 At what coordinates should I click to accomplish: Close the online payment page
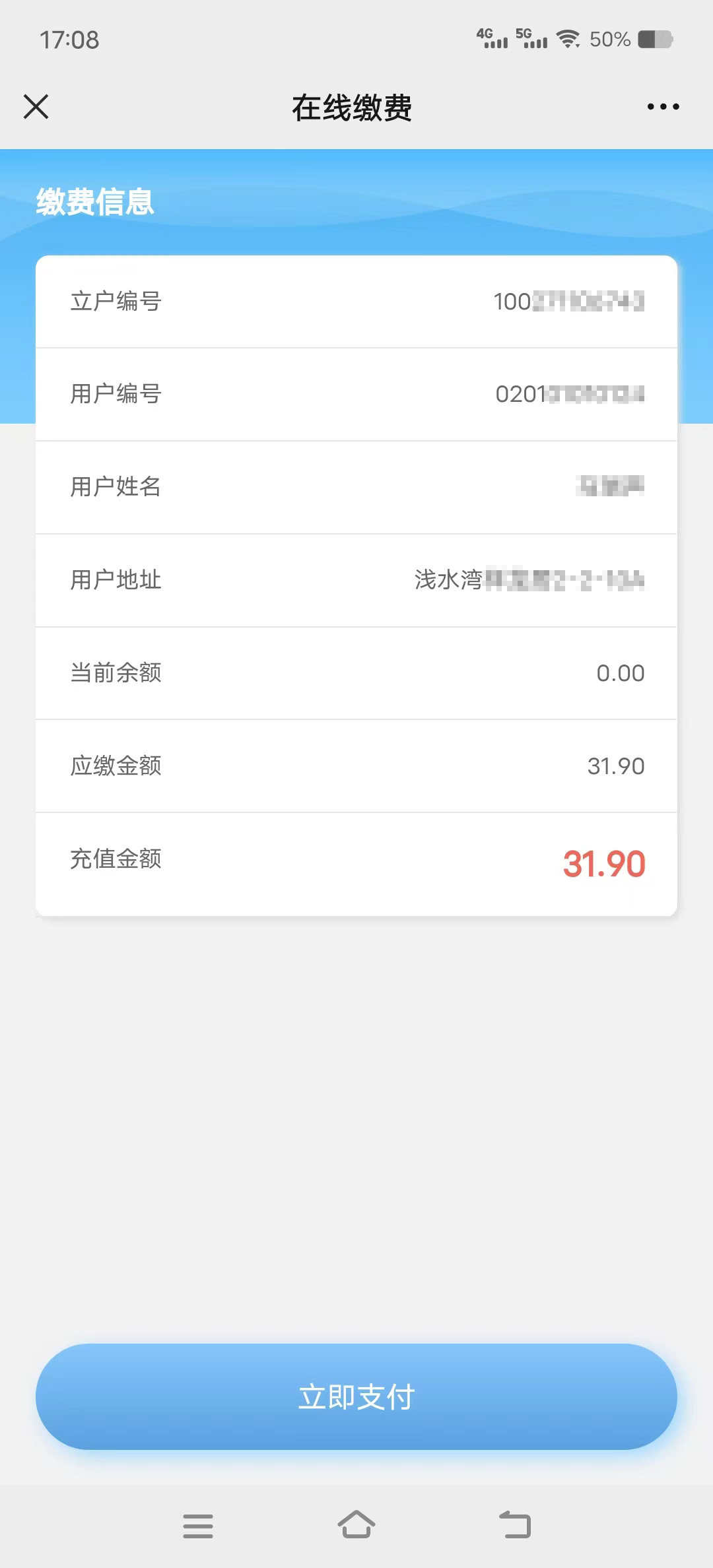36,106
